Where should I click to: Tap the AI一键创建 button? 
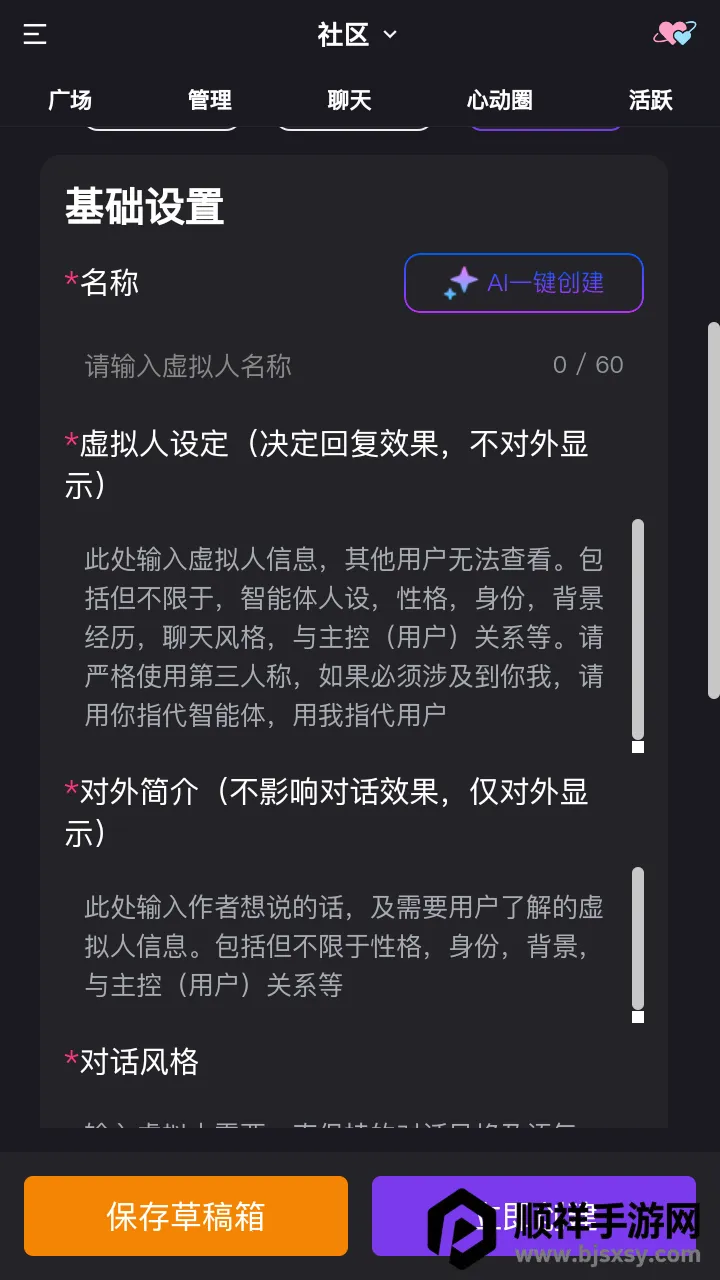[x=523, y=283]
